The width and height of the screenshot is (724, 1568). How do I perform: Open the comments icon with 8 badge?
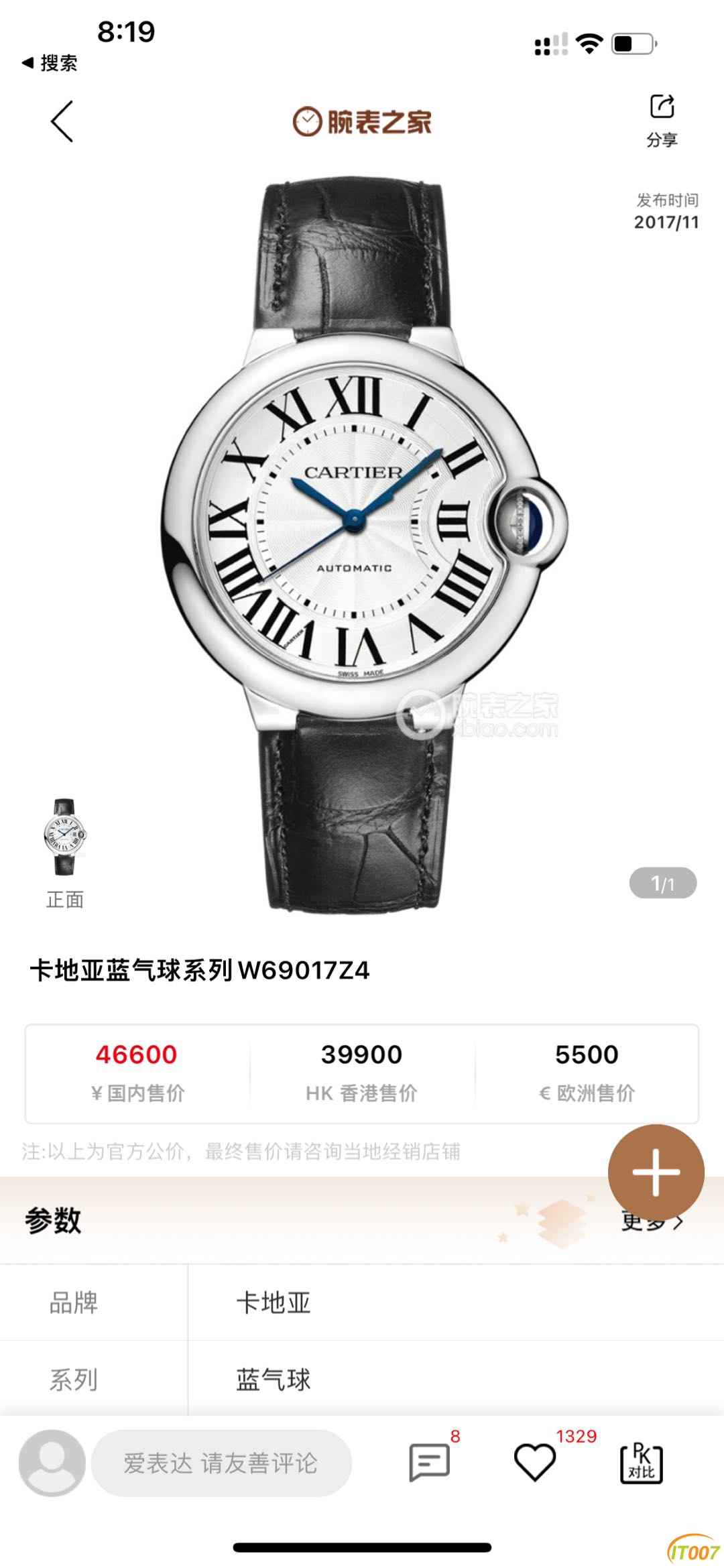[x=429, y=1463]
